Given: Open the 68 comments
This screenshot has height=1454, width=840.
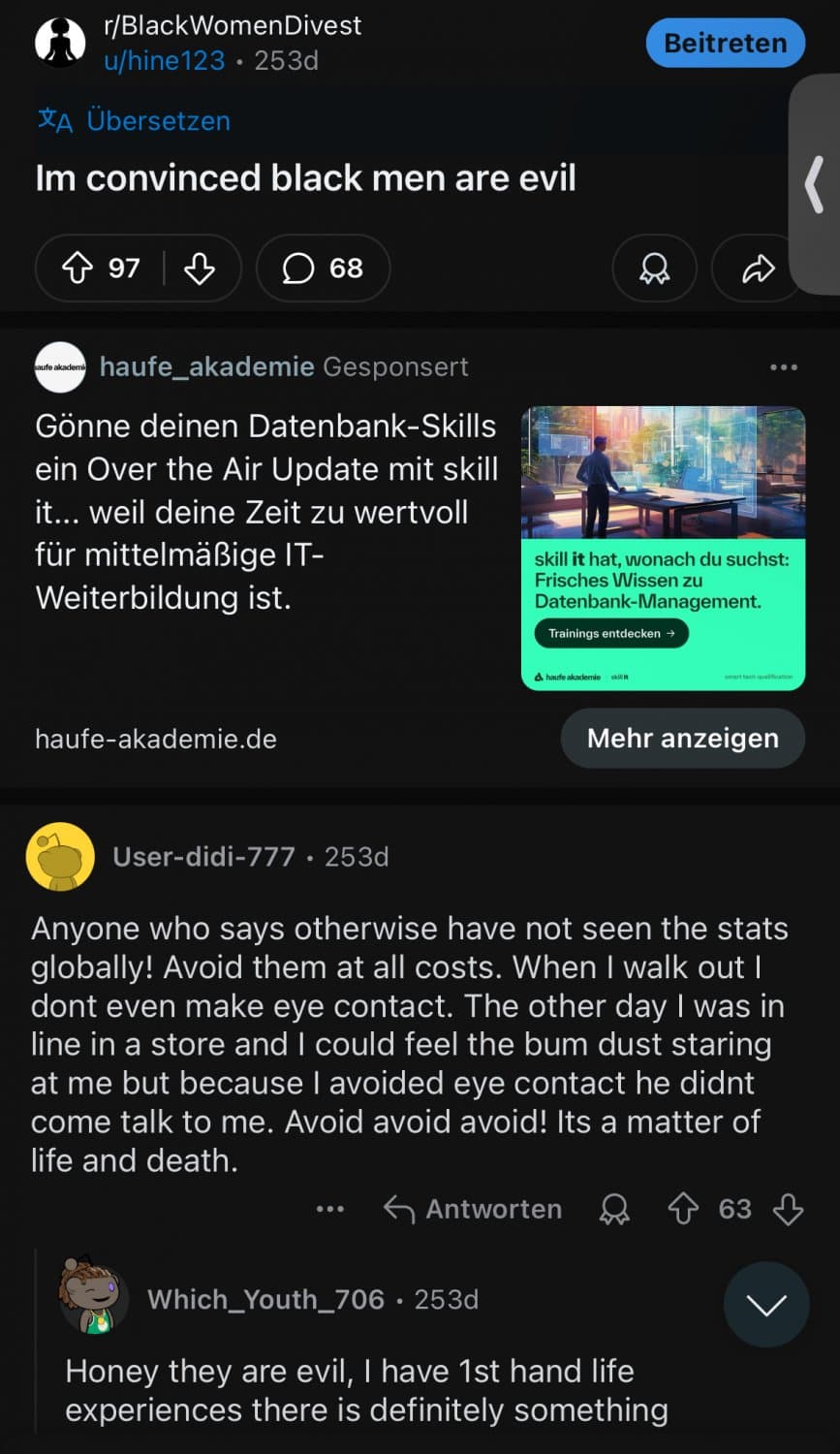Looking at the screenshot, I should click(x=323, y=268).
